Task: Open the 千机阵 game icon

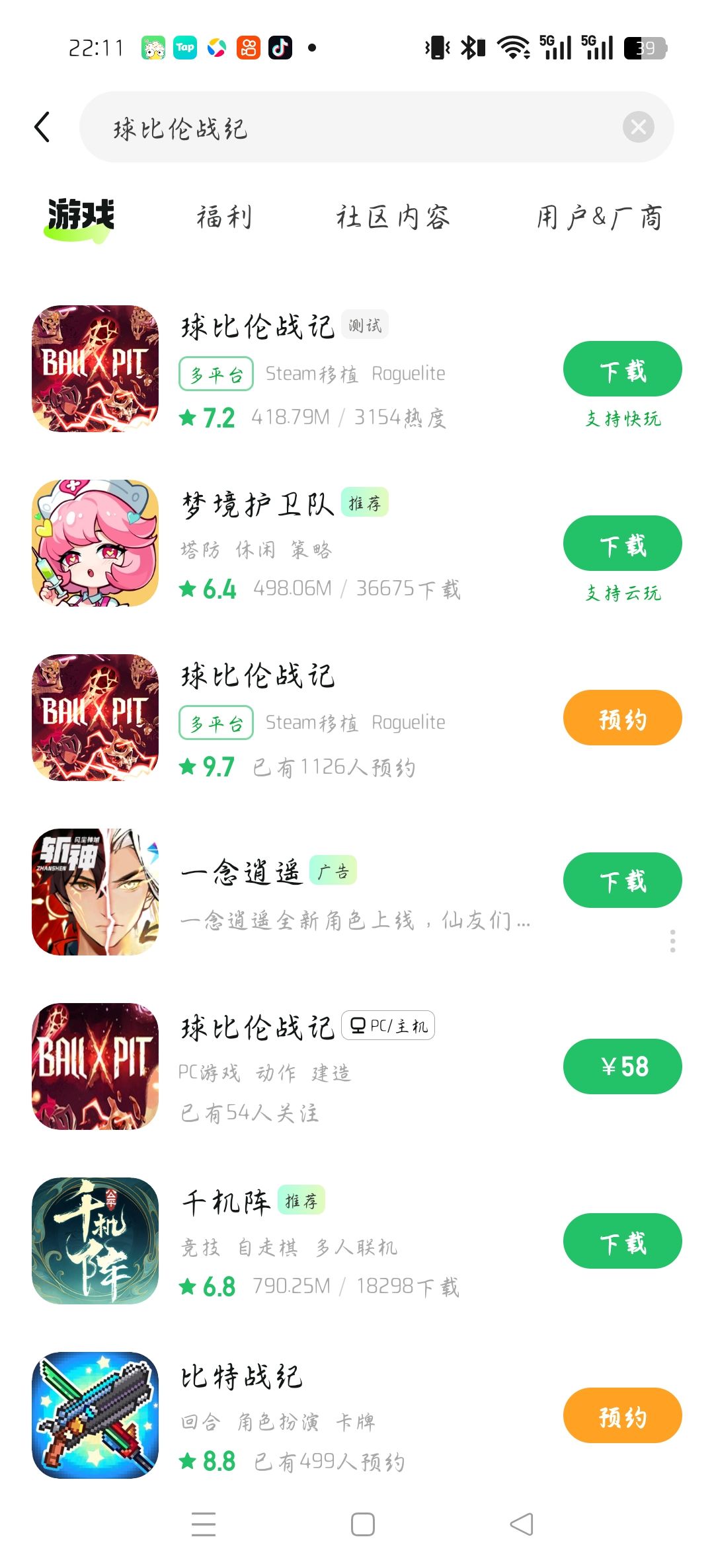Action: [95, 1241]
